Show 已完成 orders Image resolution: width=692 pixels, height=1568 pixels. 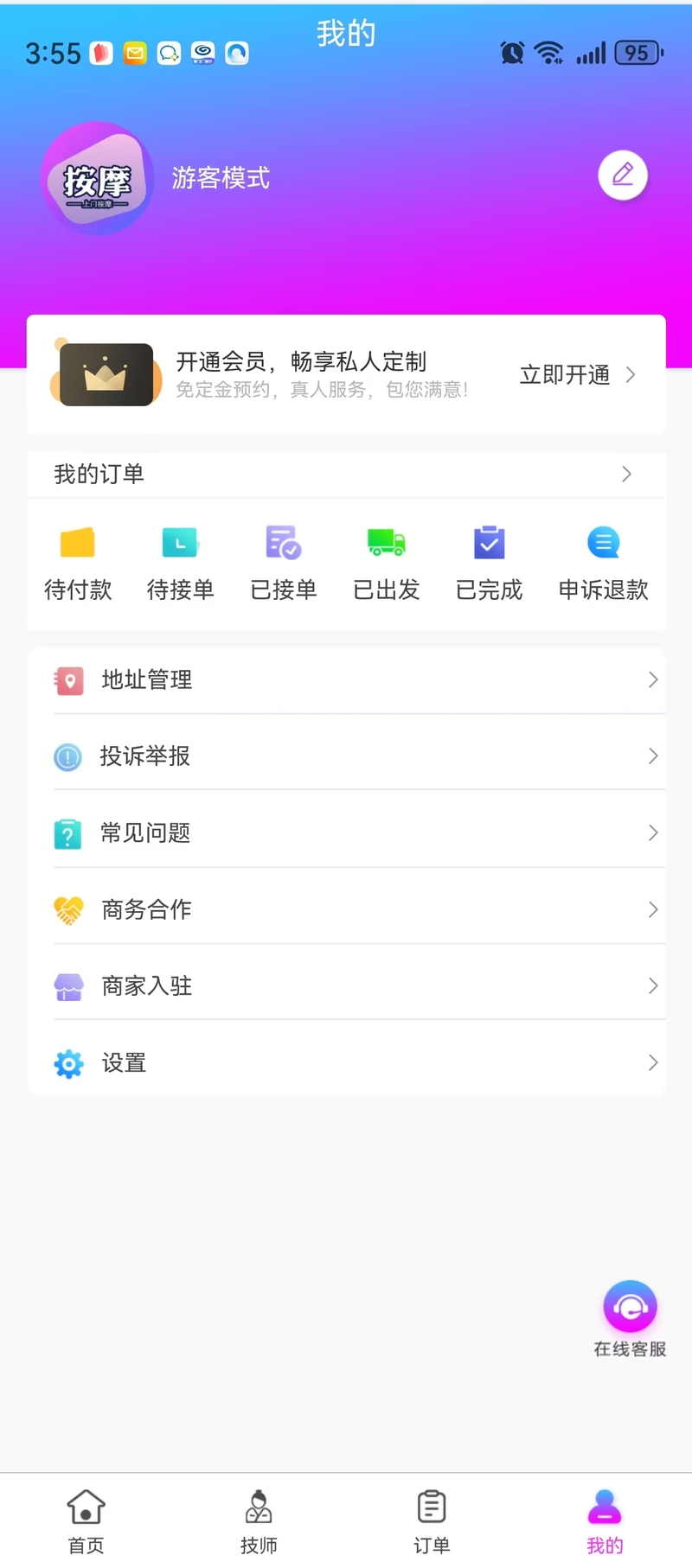[489, 564]
